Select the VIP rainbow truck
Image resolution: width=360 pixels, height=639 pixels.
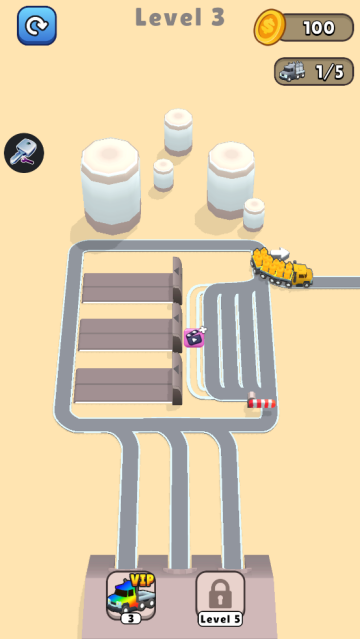point(131,597)
